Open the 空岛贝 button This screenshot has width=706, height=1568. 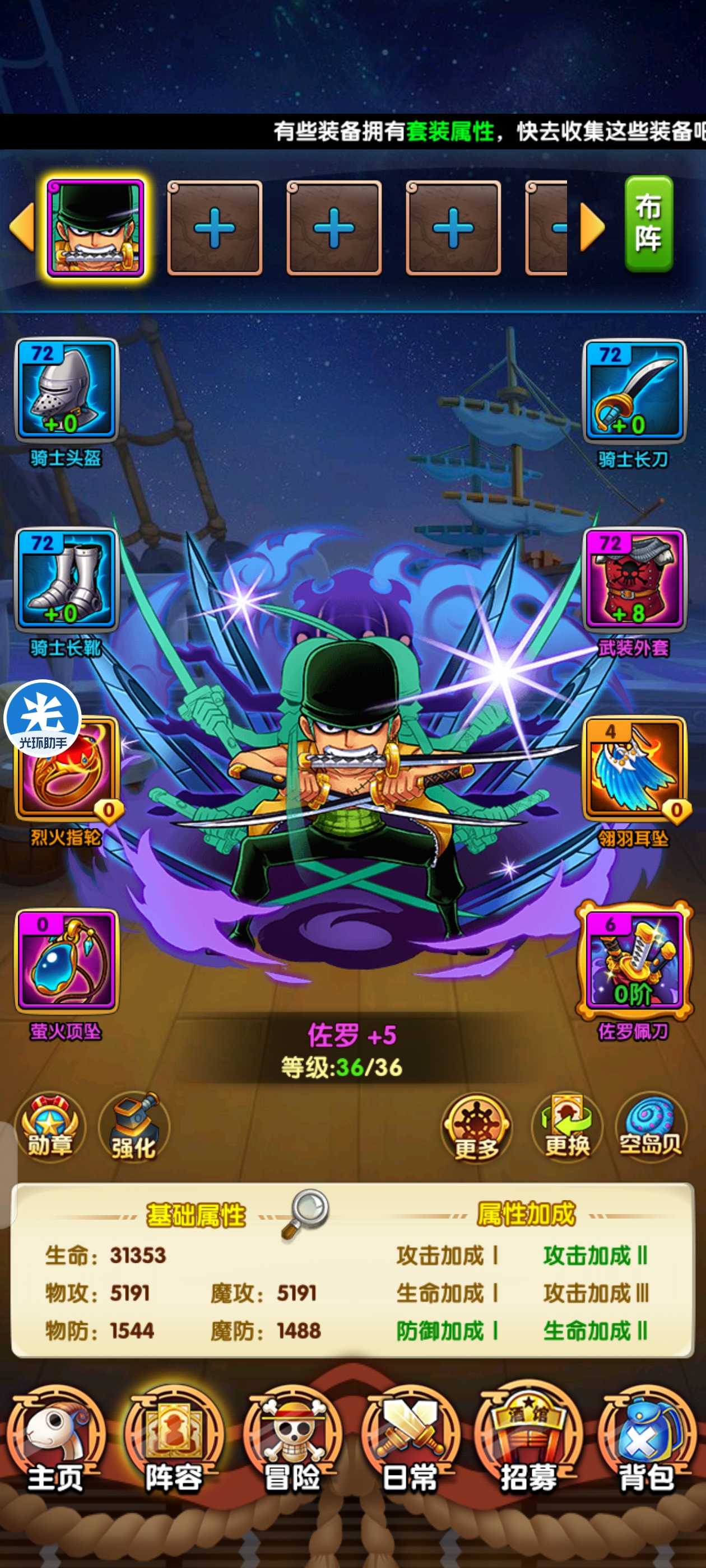[650, 1127]
